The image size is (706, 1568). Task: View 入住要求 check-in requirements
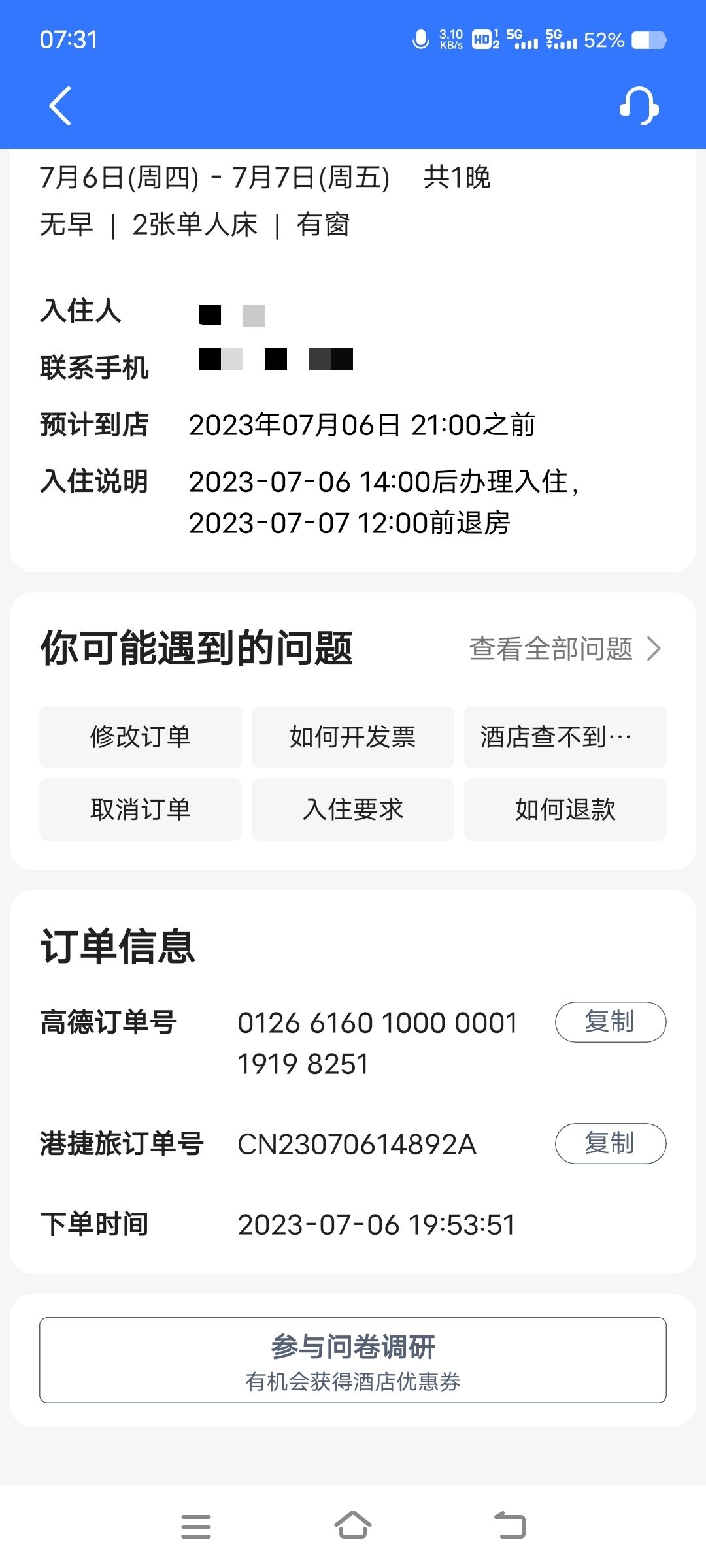[x=353, y=809]
